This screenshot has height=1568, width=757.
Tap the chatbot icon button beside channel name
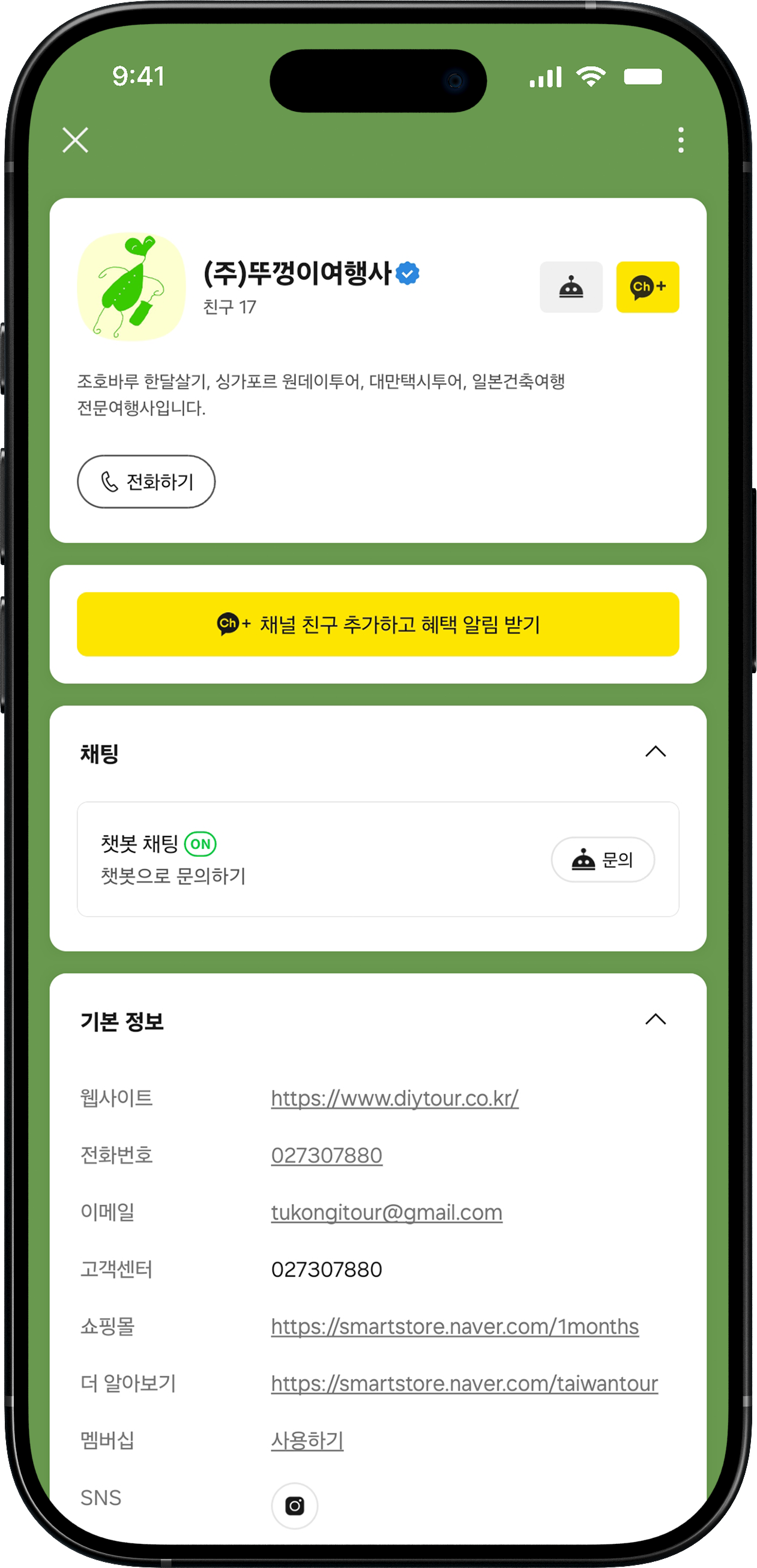tap(571, 287)
